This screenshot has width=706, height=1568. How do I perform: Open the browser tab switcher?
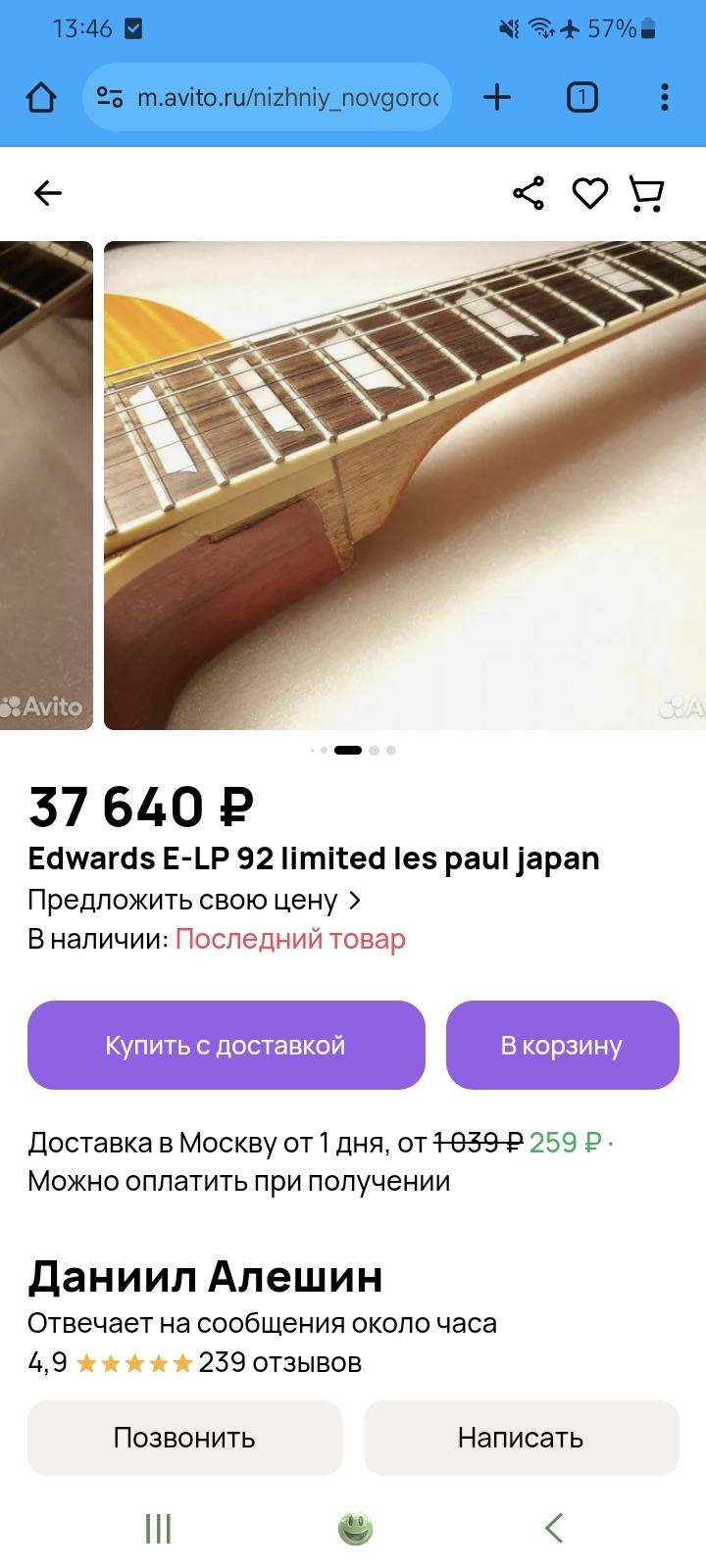582,97
